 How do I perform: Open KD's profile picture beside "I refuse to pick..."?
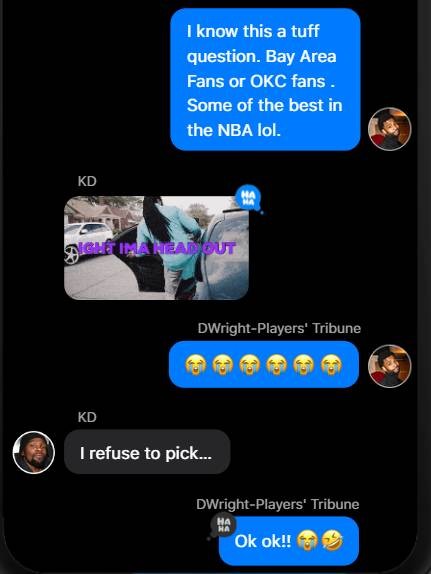point(34,452)
